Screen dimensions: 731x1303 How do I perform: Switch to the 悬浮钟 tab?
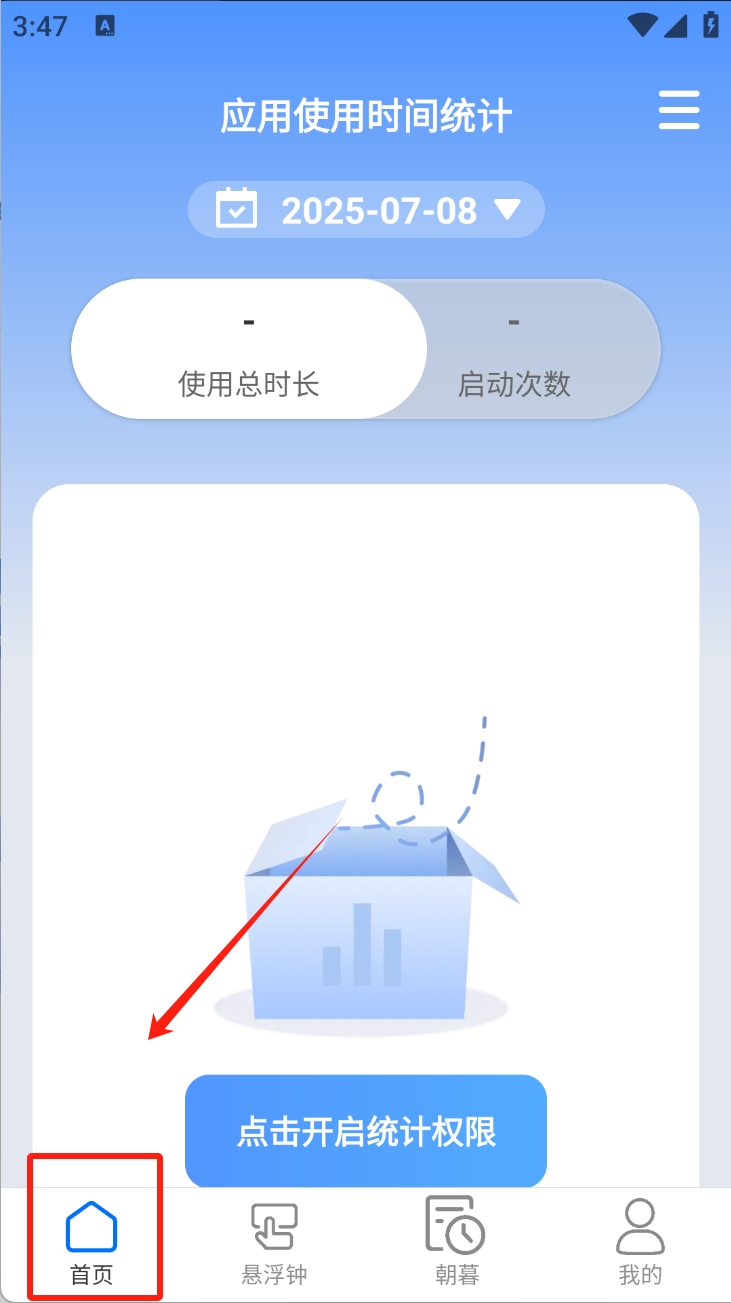274,1243
